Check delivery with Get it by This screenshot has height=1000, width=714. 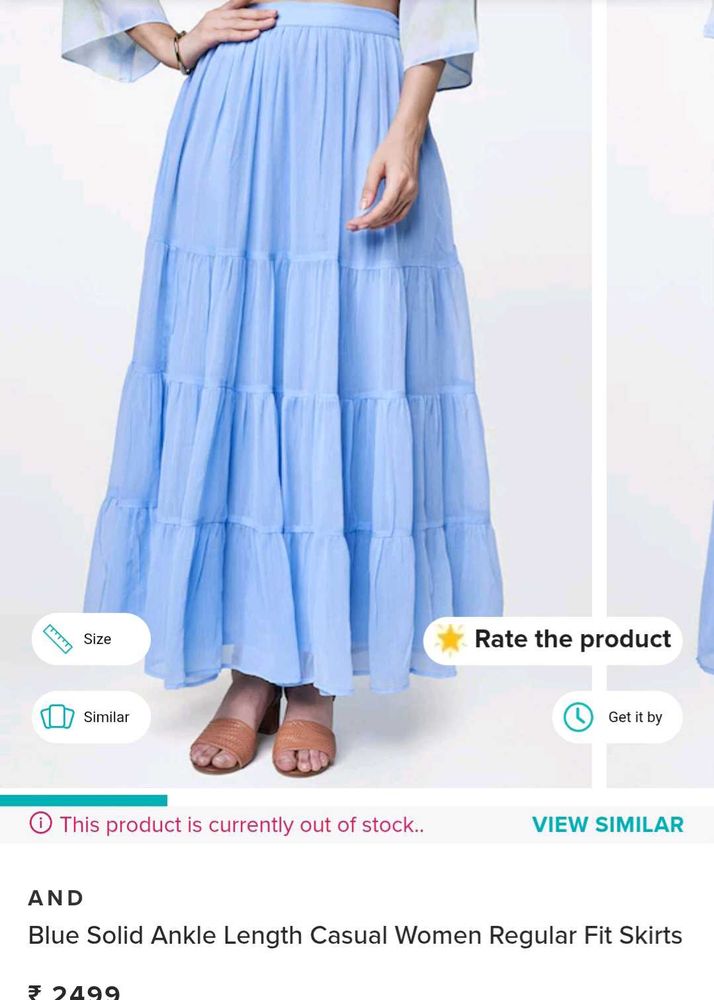617,717
